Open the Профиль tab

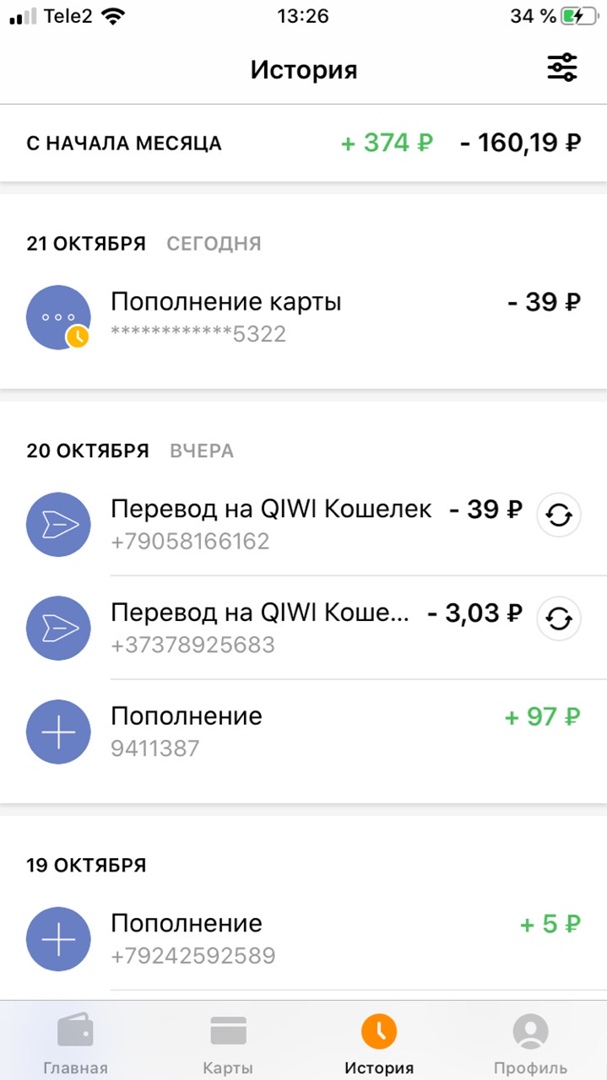530,1044
